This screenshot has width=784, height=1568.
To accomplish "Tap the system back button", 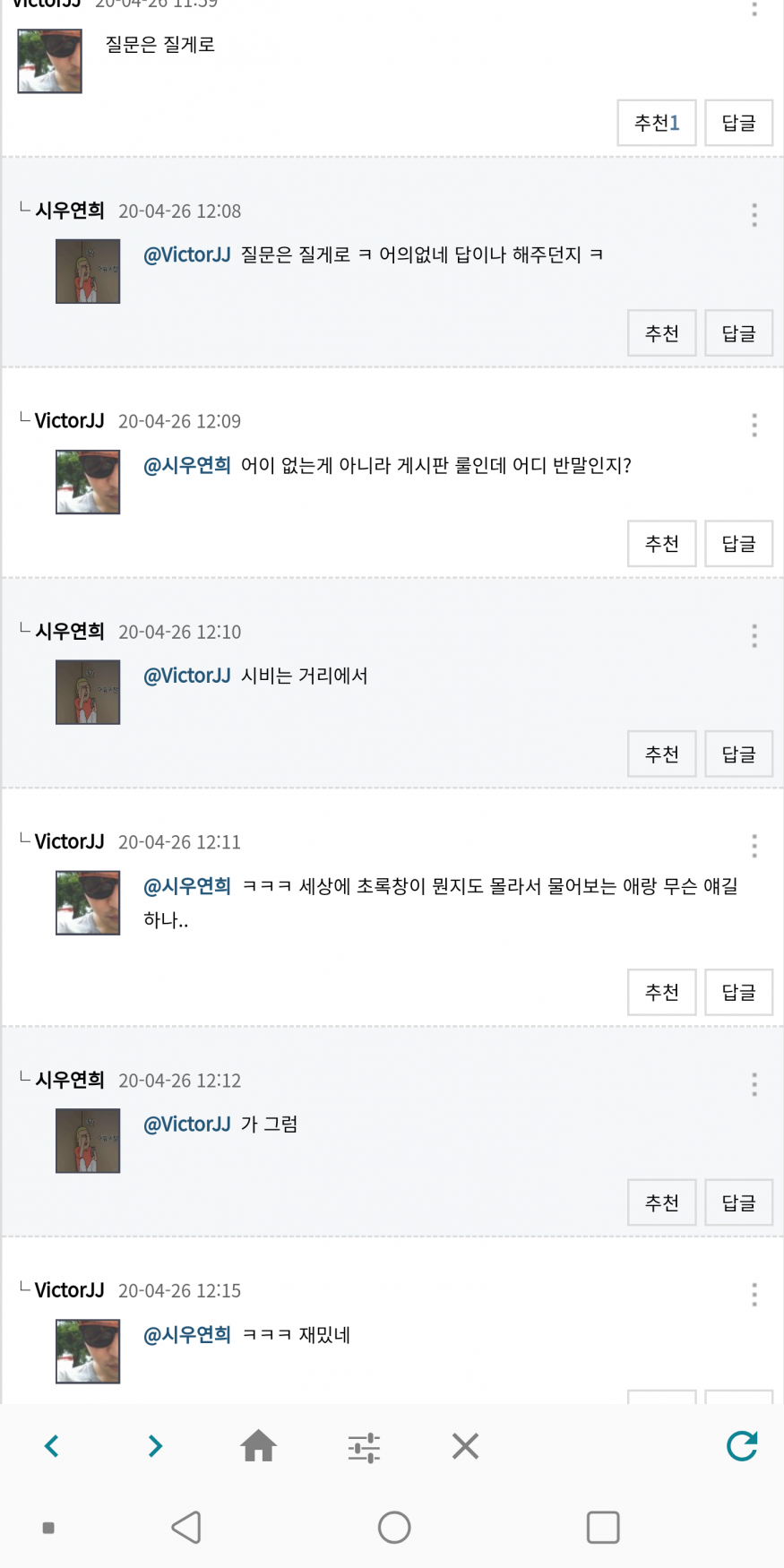I will point(186,1528).
